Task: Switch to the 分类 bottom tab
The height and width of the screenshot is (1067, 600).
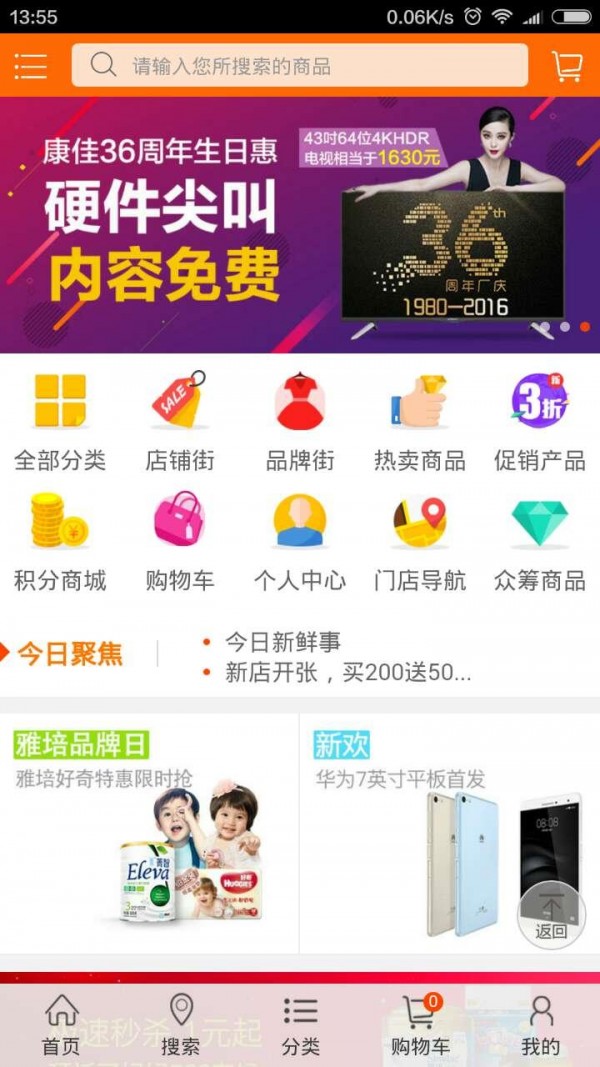Action: (x=300, y=1025)
